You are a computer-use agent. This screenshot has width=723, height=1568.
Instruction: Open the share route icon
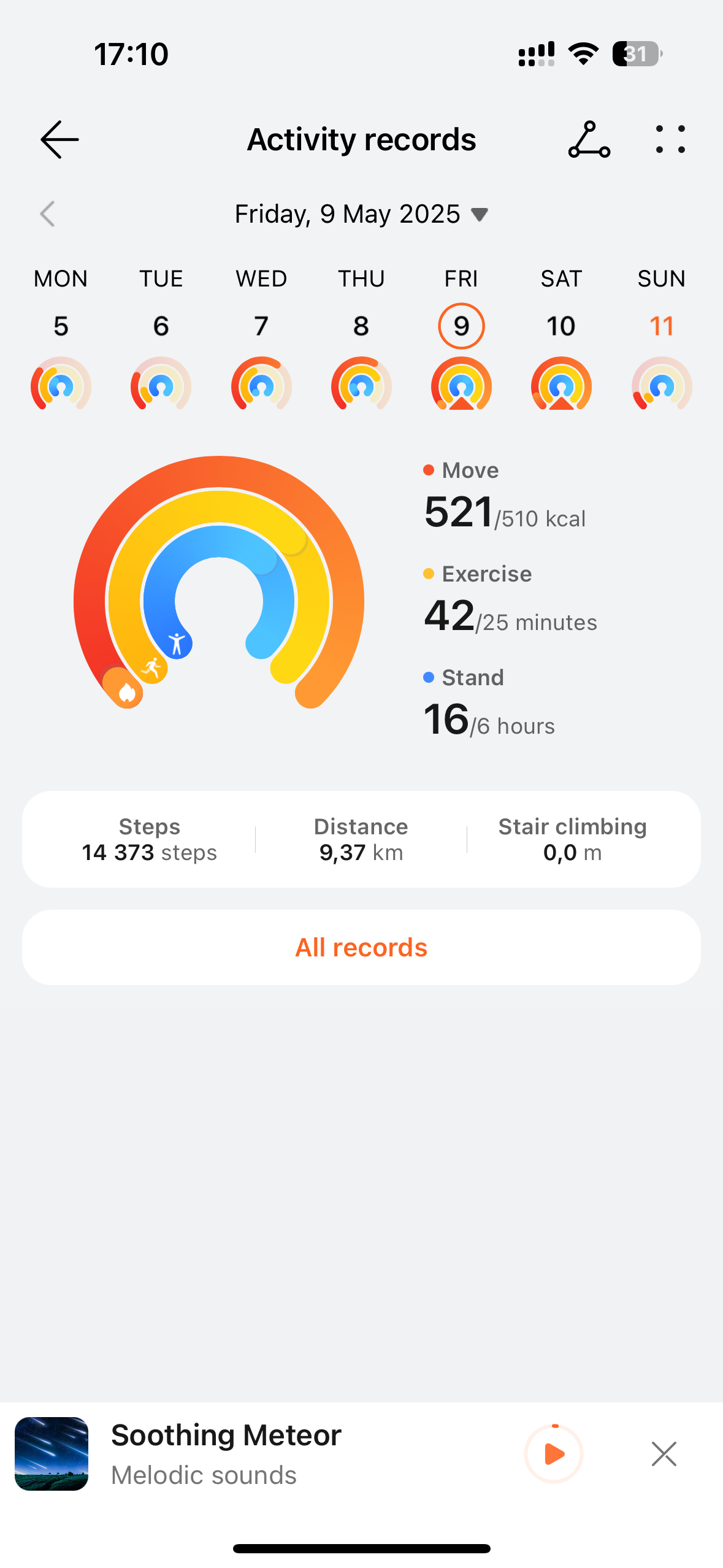pyautogui.click(x=589, y=140)
